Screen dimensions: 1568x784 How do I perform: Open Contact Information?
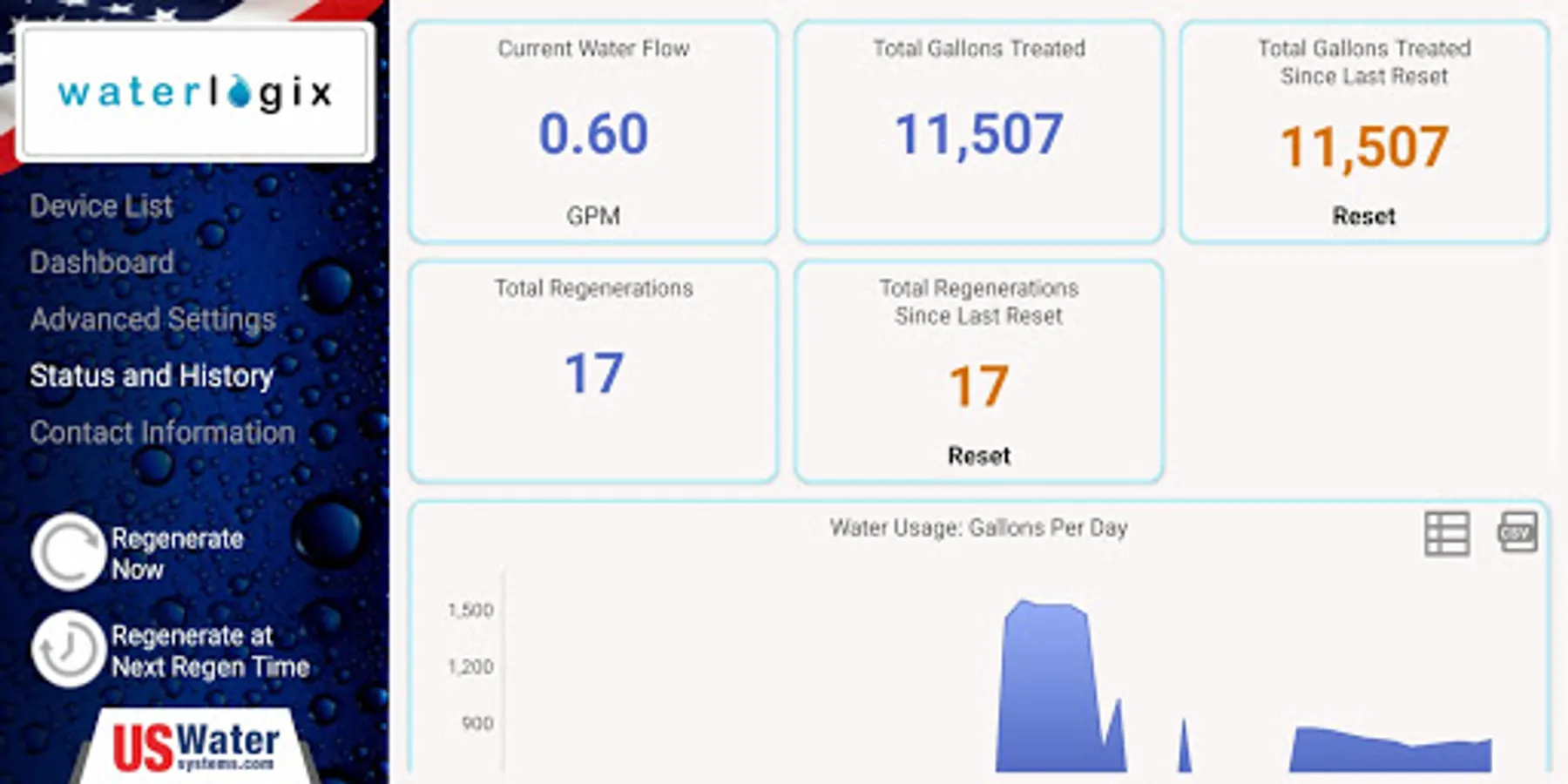click(x=162, y=432)
